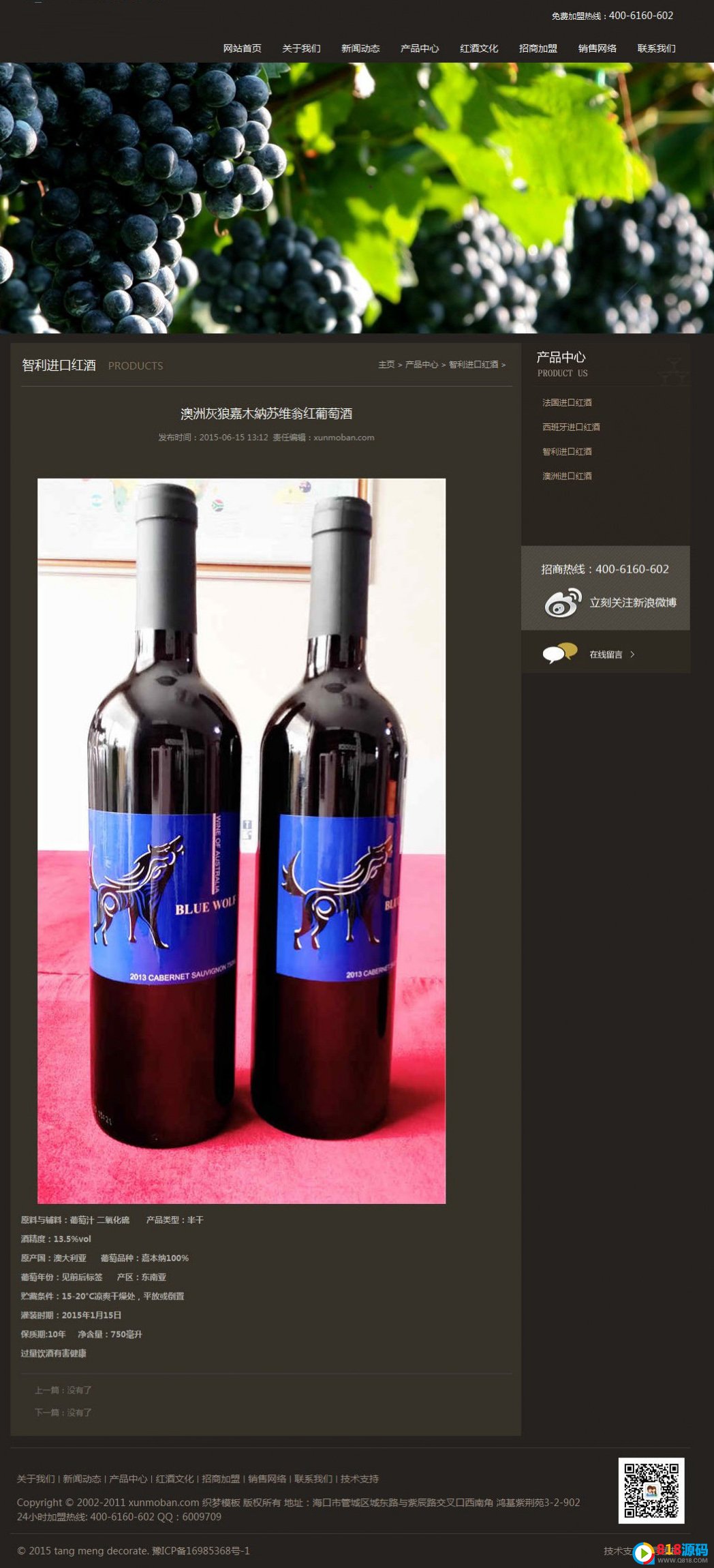Open the footer 招商加盟 link

click(x=221, y=1479)
